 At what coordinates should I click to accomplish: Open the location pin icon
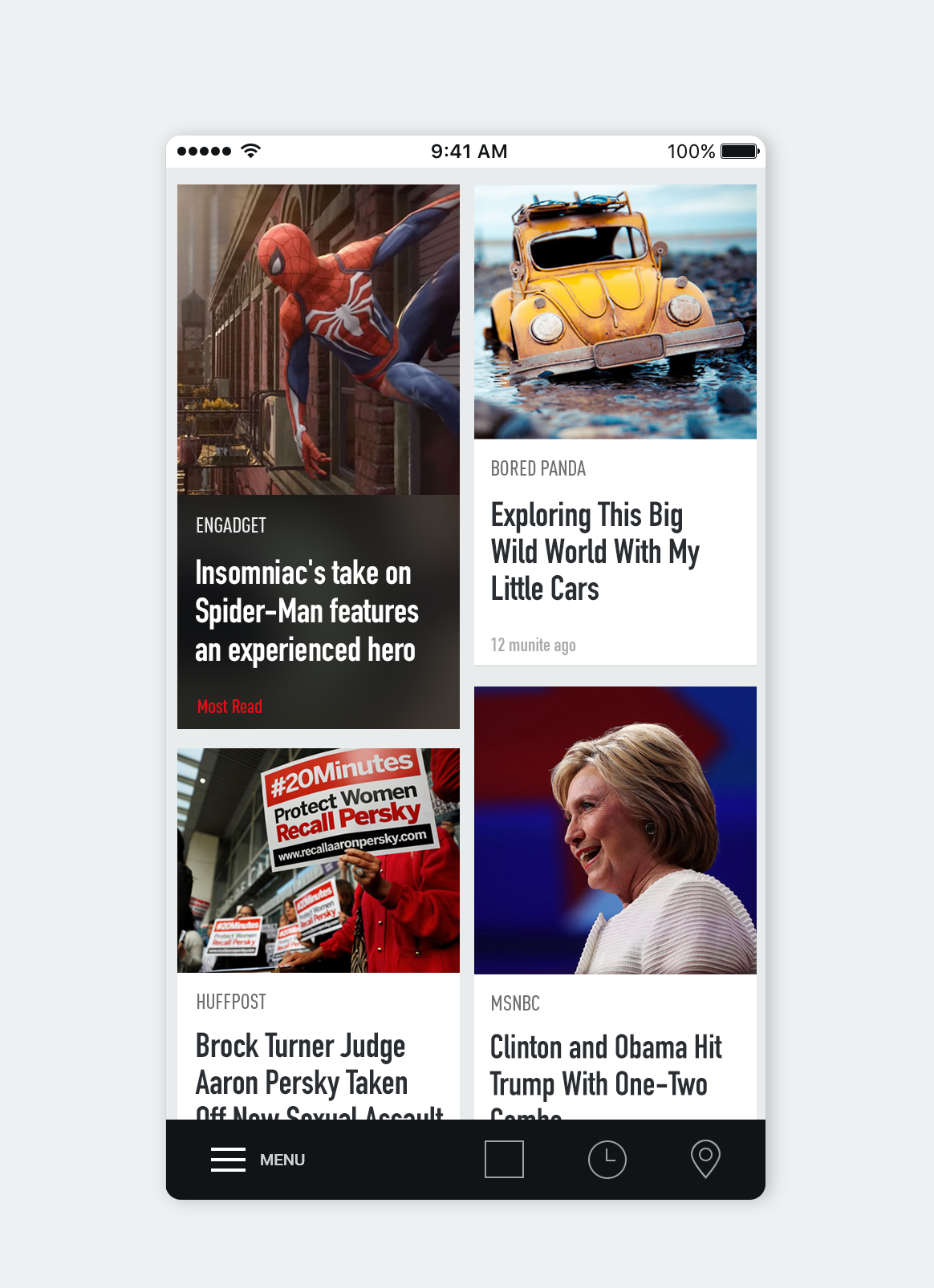705,1160
